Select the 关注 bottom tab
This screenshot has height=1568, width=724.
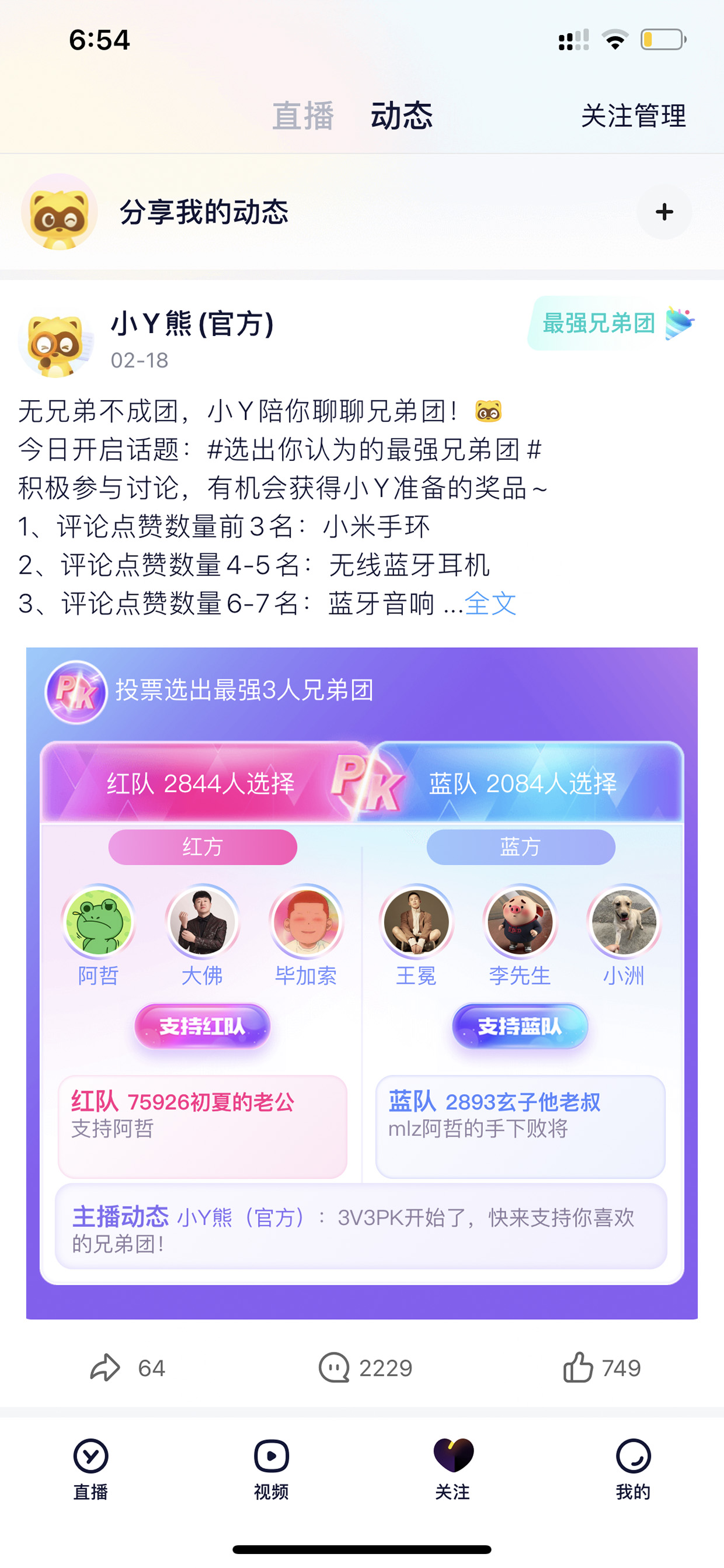(452, 1469)
